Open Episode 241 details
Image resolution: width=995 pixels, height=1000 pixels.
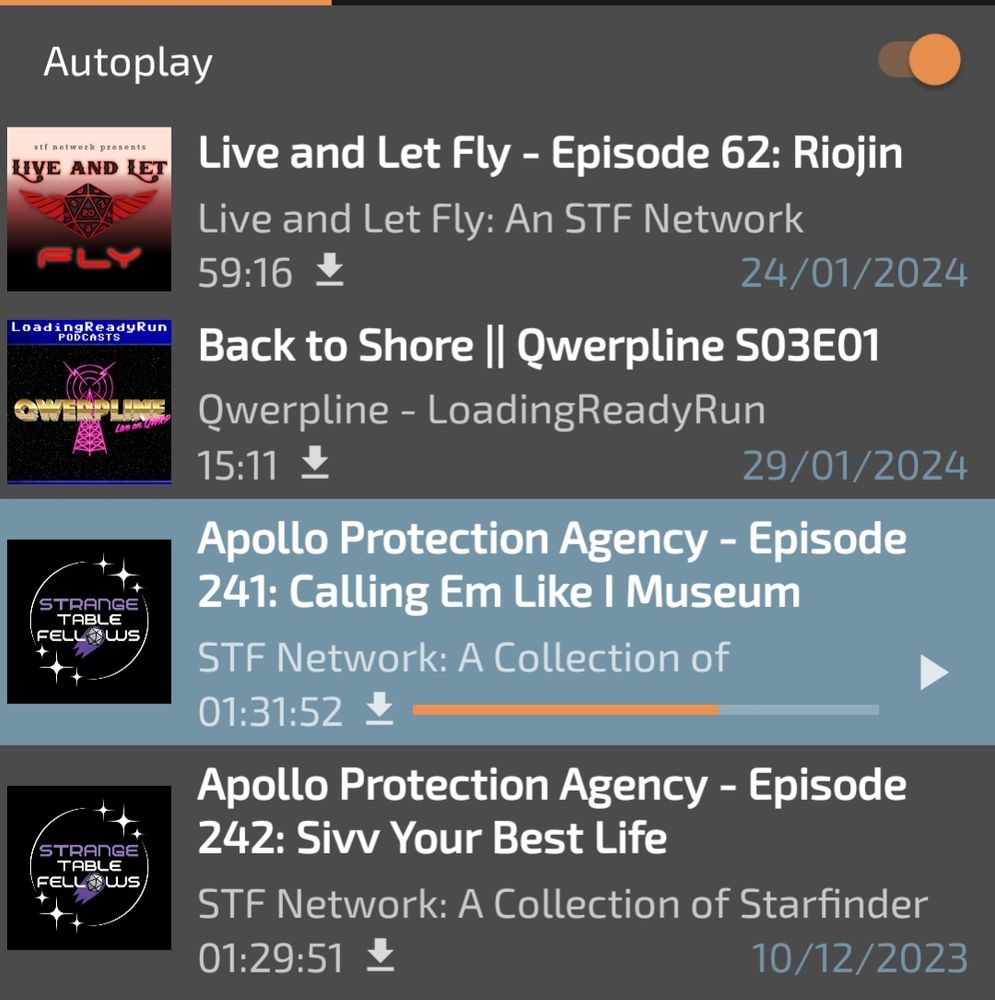click(x=550, y=563)
